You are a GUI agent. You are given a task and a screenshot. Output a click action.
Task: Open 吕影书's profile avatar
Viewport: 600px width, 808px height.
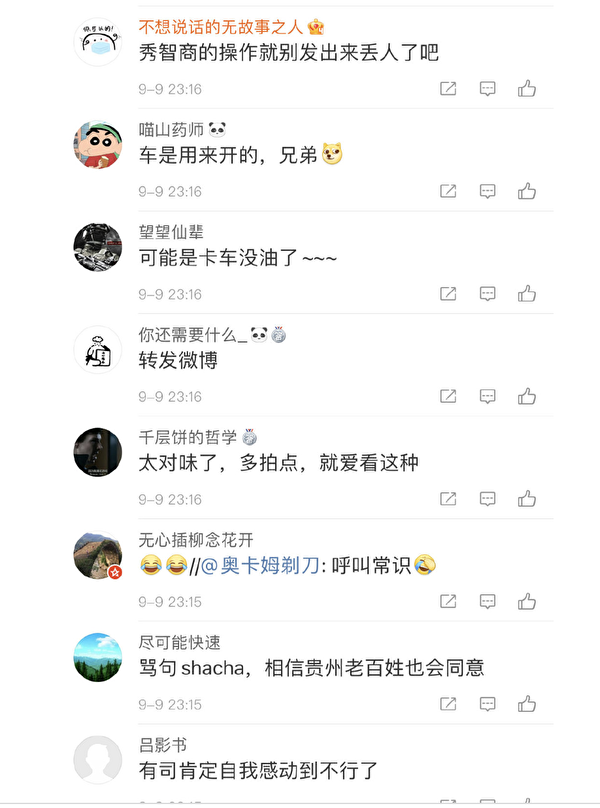98,760
